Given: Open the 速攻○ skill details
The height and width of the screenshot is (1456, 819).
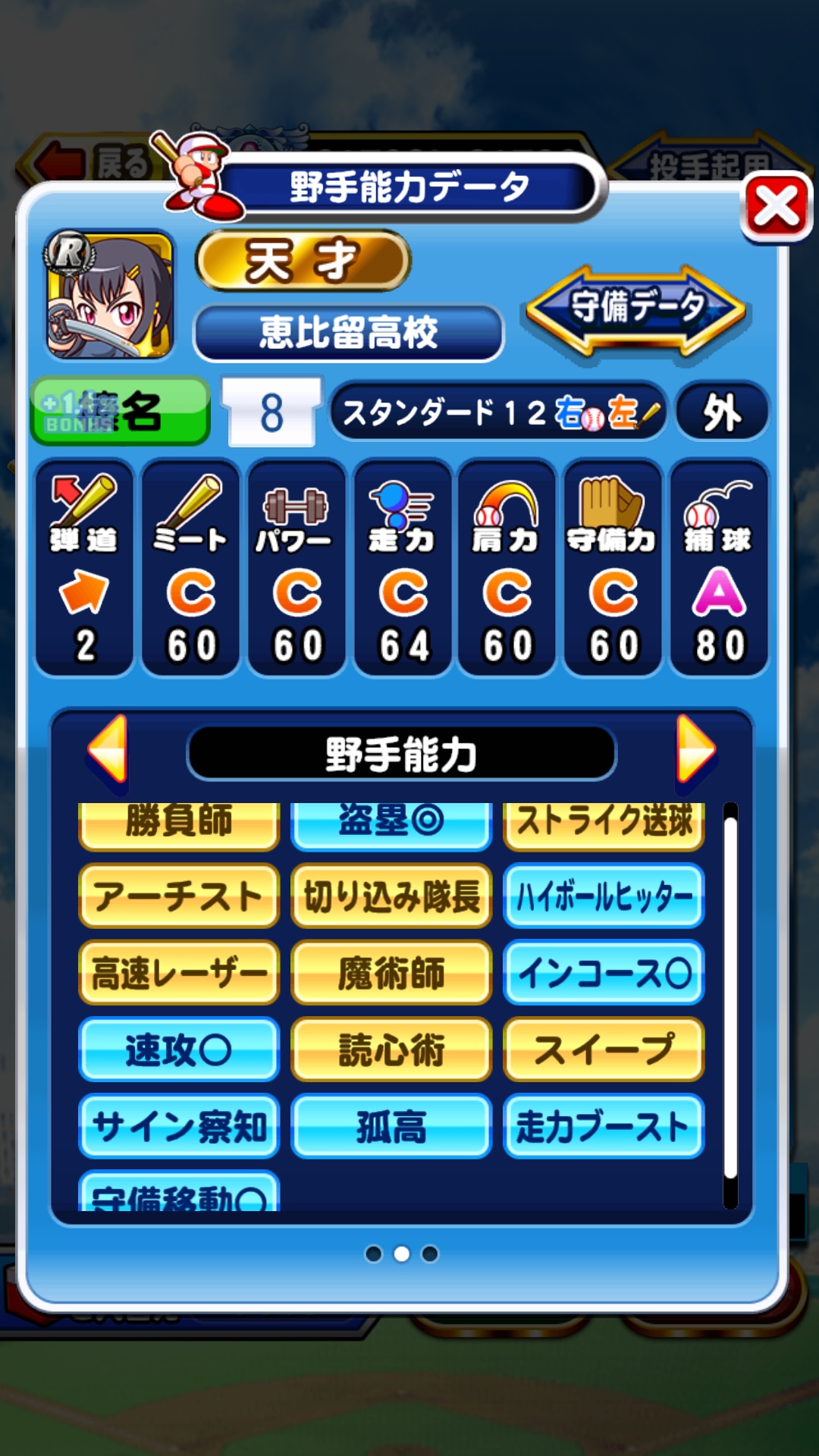Looking at the screenshot, I should [179, 1050].
